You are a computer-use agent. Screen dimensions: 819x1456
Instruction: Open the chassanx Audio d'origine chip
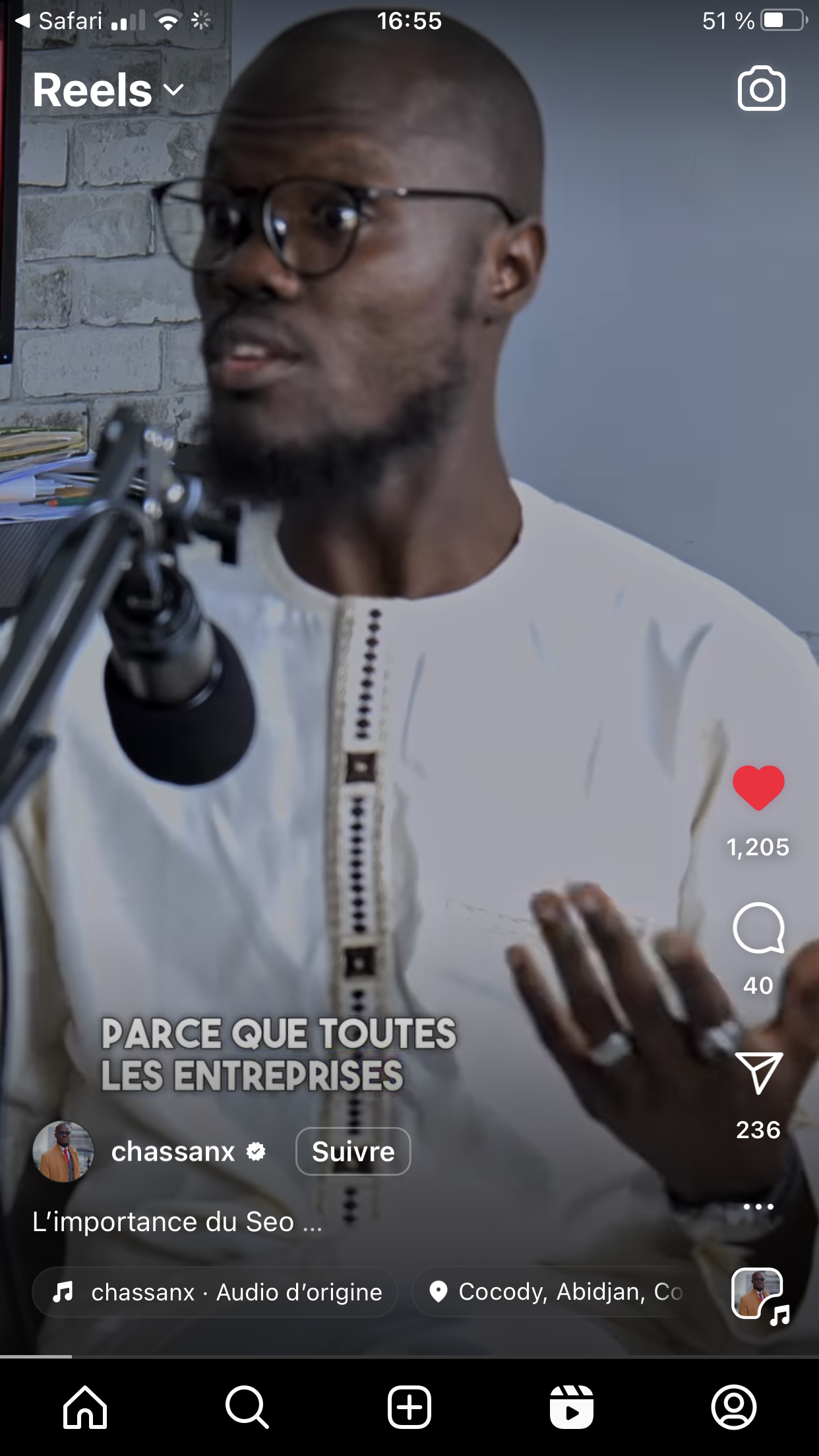click(216, 1292)
